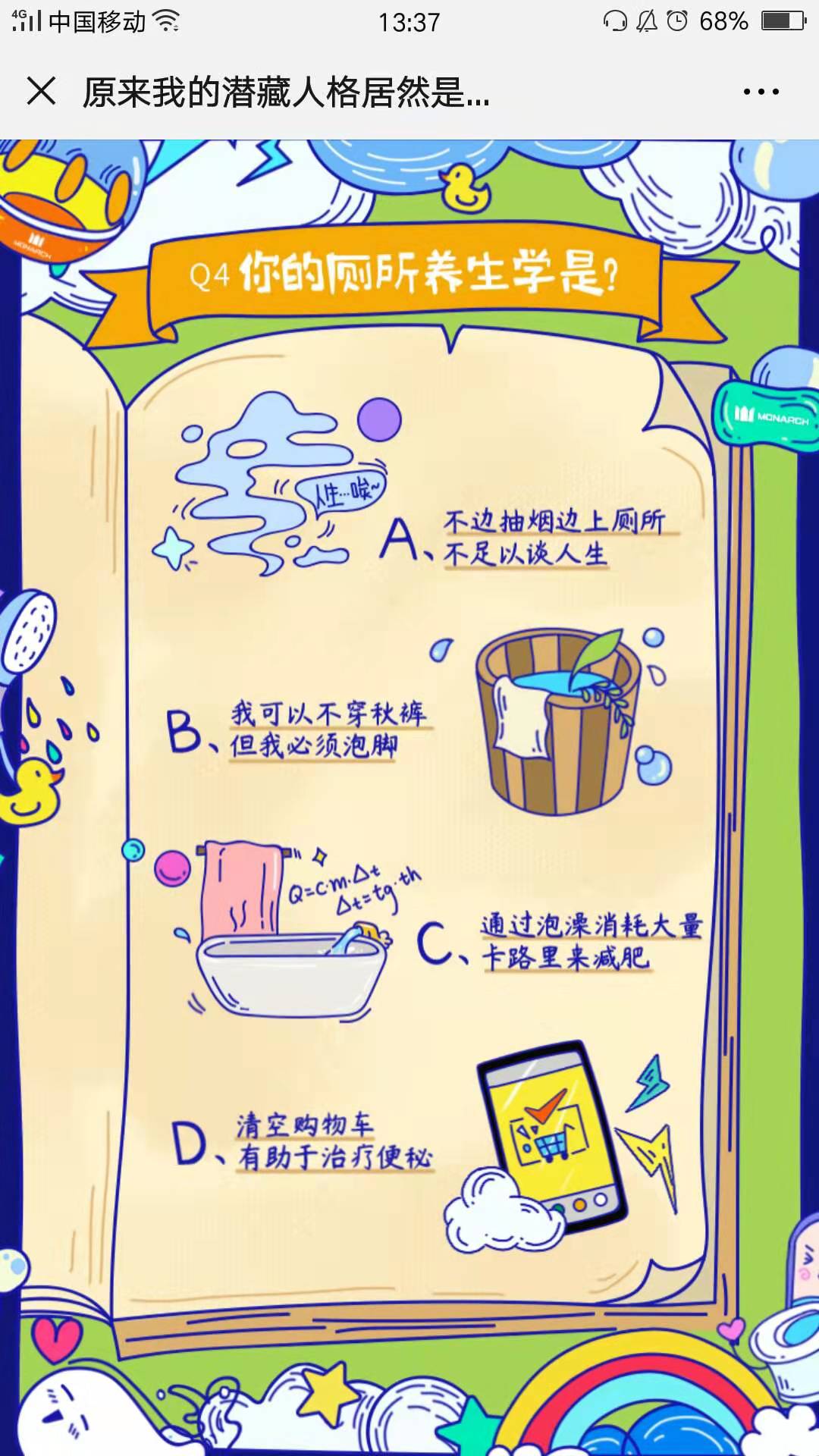Choose answer A 不边抽烟边上厕所不足以谈人生
This screenshot has width=819, height=1456.
click(x=554, y=538)
